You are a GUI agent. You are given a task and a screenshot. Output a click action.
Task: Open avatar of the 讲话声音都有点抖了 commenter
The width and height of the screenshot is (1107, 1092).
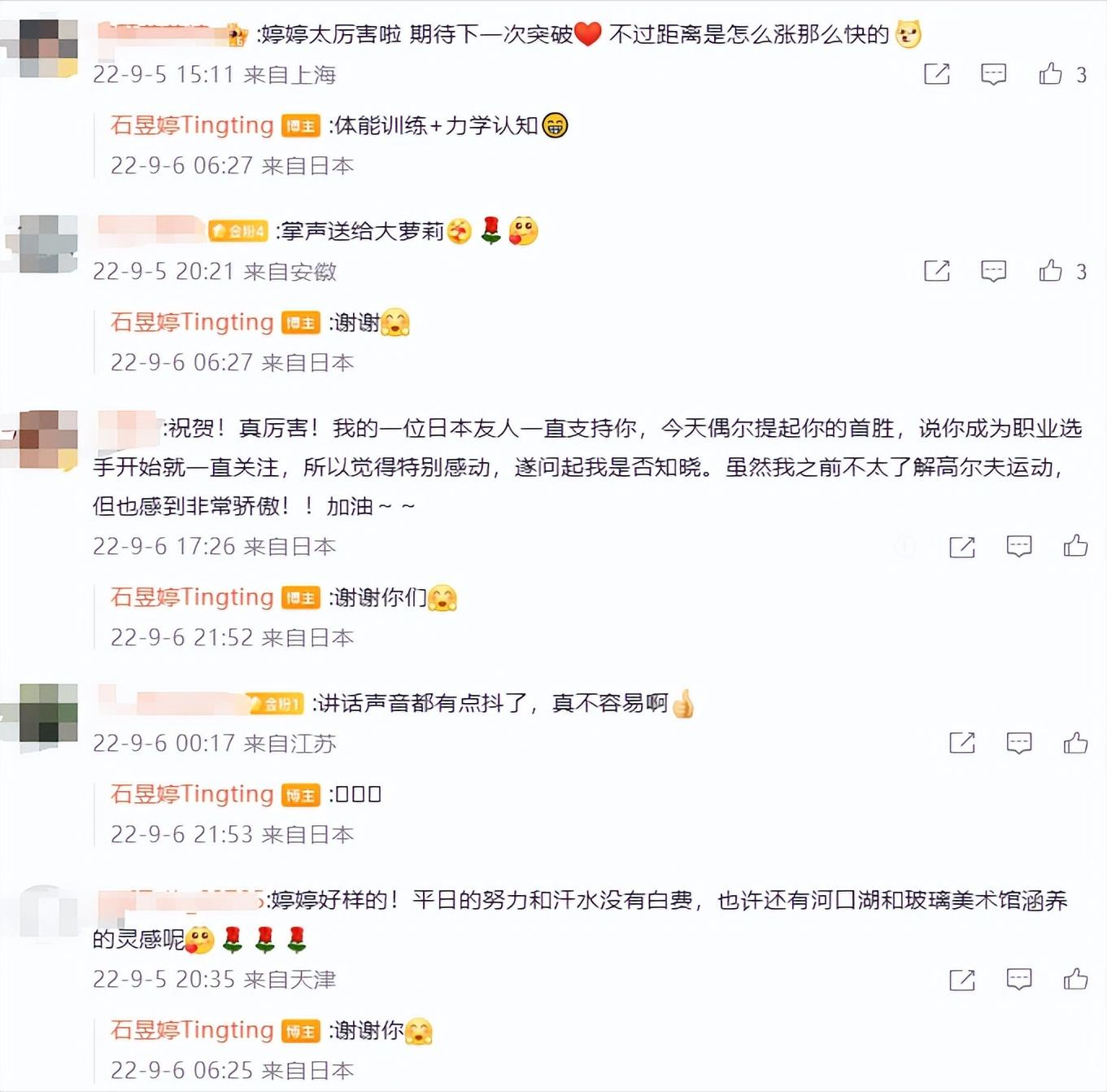(47, 713)
